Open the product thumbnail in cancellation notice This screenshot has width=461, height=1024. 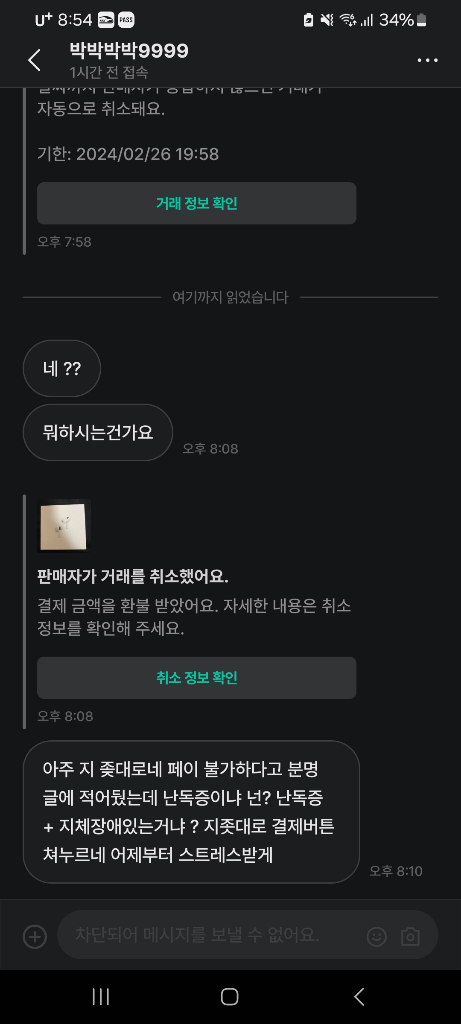point(63,526)
